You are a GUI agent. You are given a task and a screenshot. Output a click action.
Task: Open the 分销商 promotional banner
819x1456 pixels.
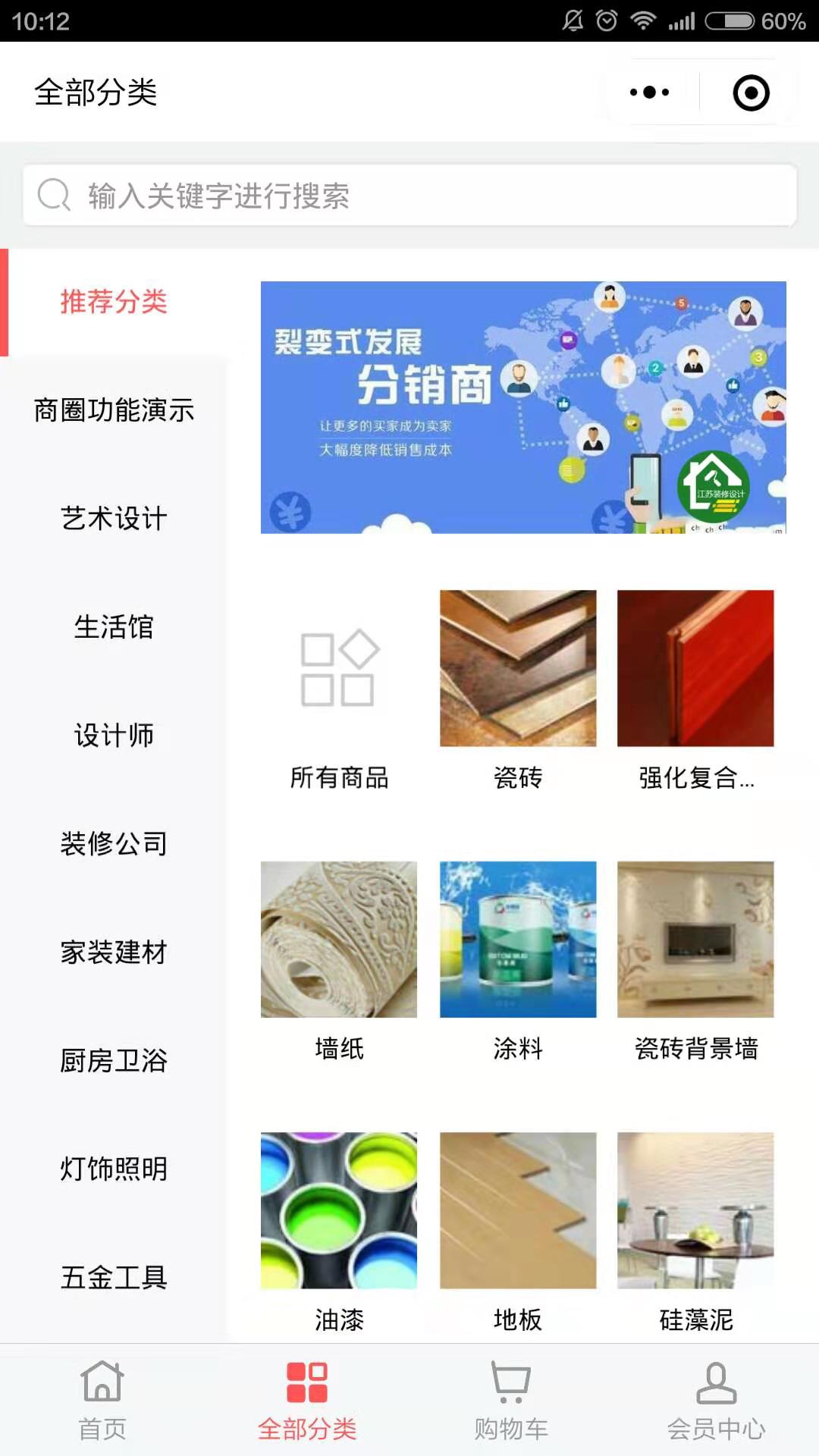pos(523,407)
